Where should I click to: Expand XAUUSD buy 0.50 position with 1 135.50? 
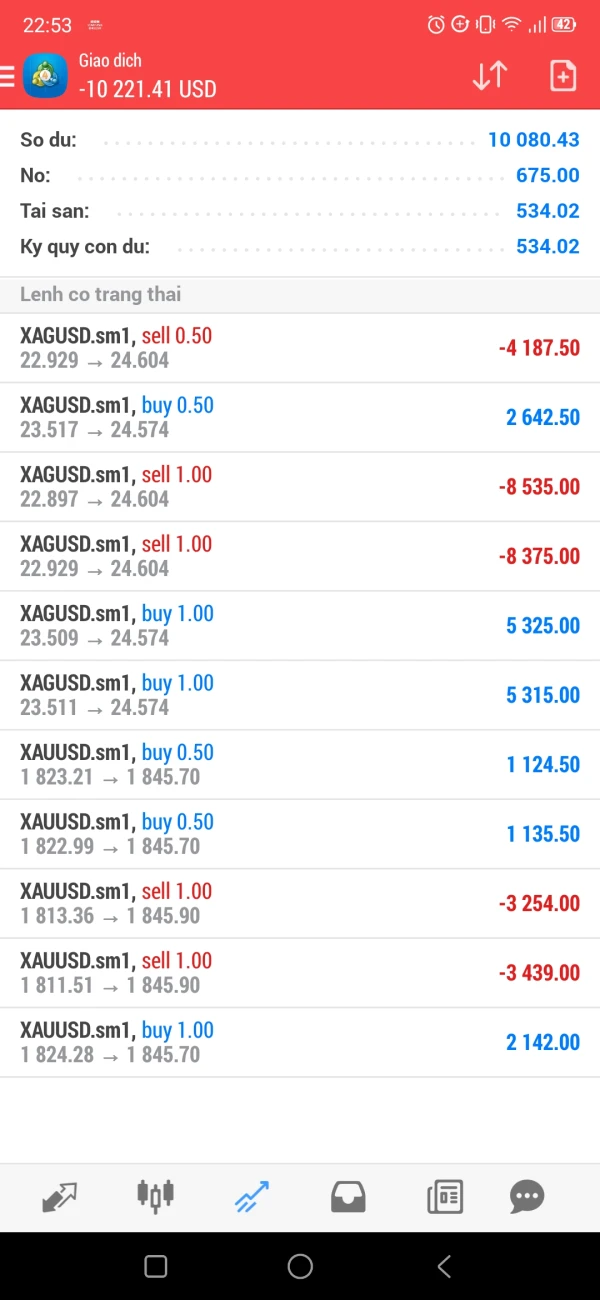coord(300,834)
